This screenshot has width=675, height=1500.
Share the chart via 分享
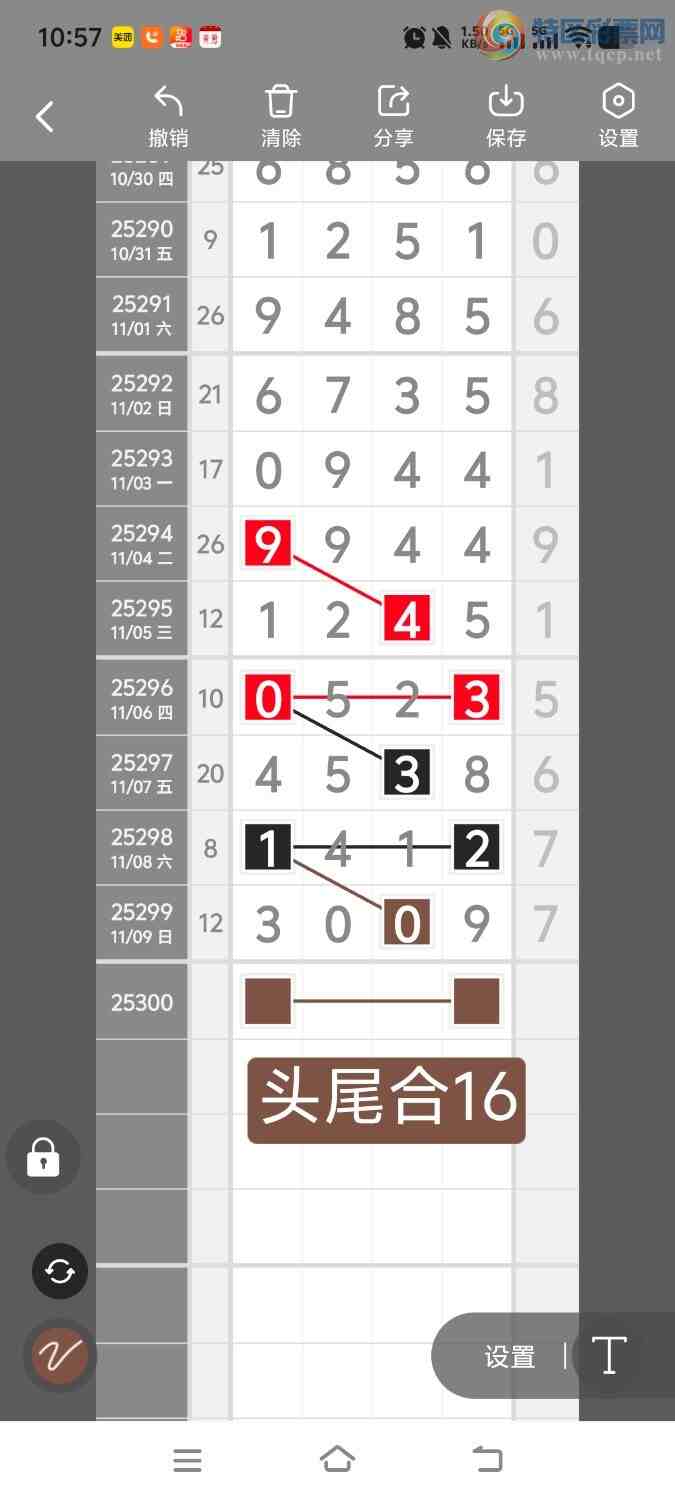pyautogui.click(x=394, y=117)
